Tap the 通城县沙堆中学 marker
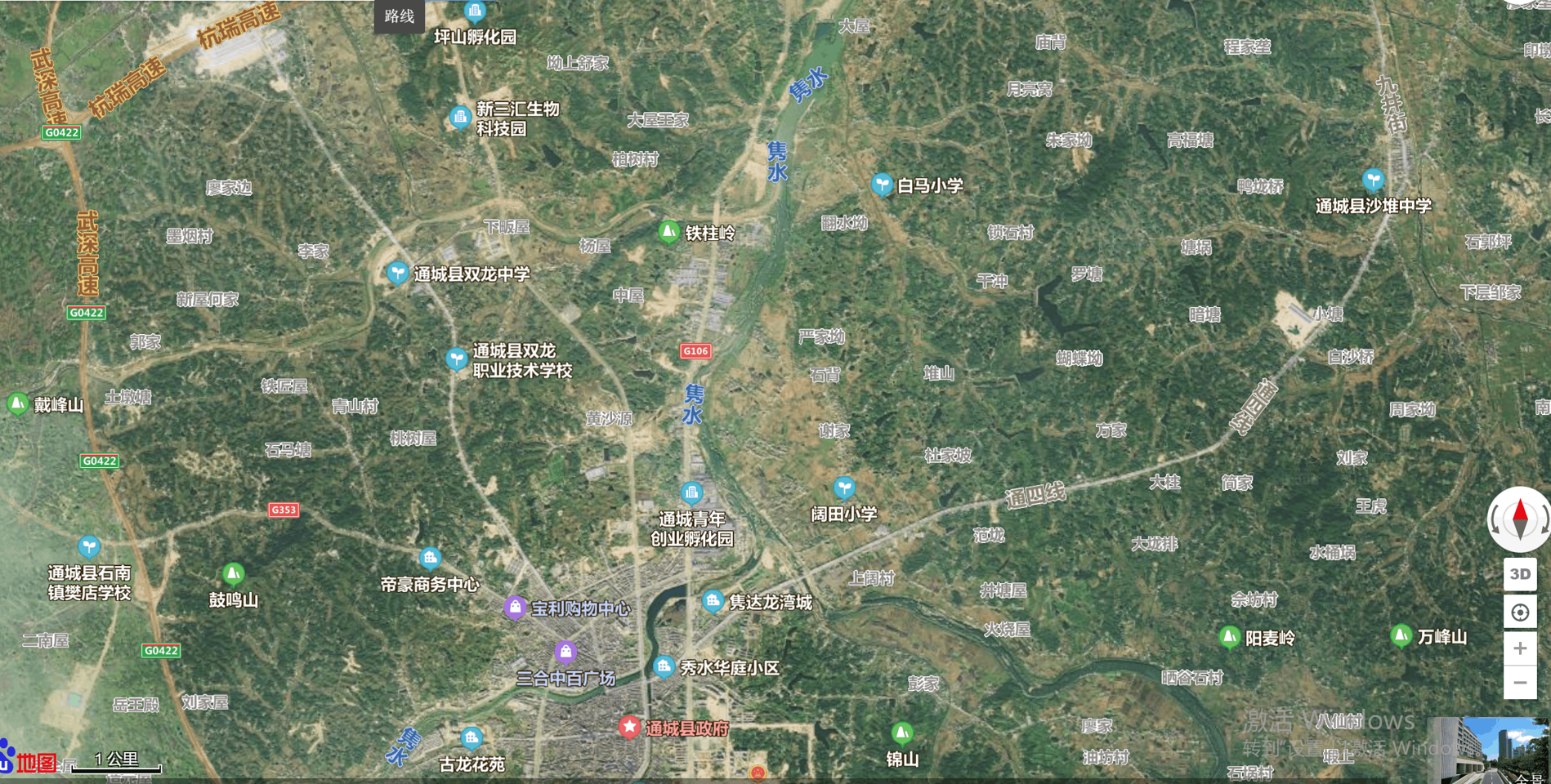1551x784 pixels. coord(1373,180)
